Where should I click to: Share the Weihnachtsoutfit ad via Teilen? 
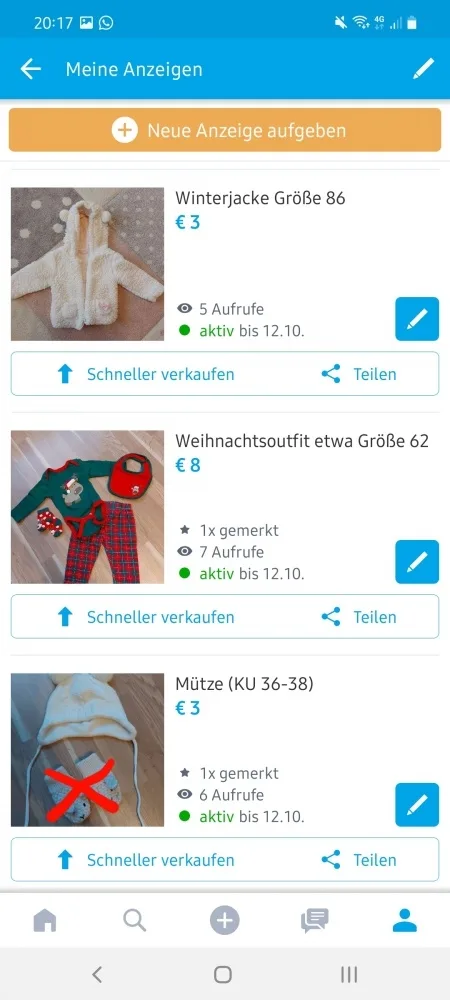[359, 617]
